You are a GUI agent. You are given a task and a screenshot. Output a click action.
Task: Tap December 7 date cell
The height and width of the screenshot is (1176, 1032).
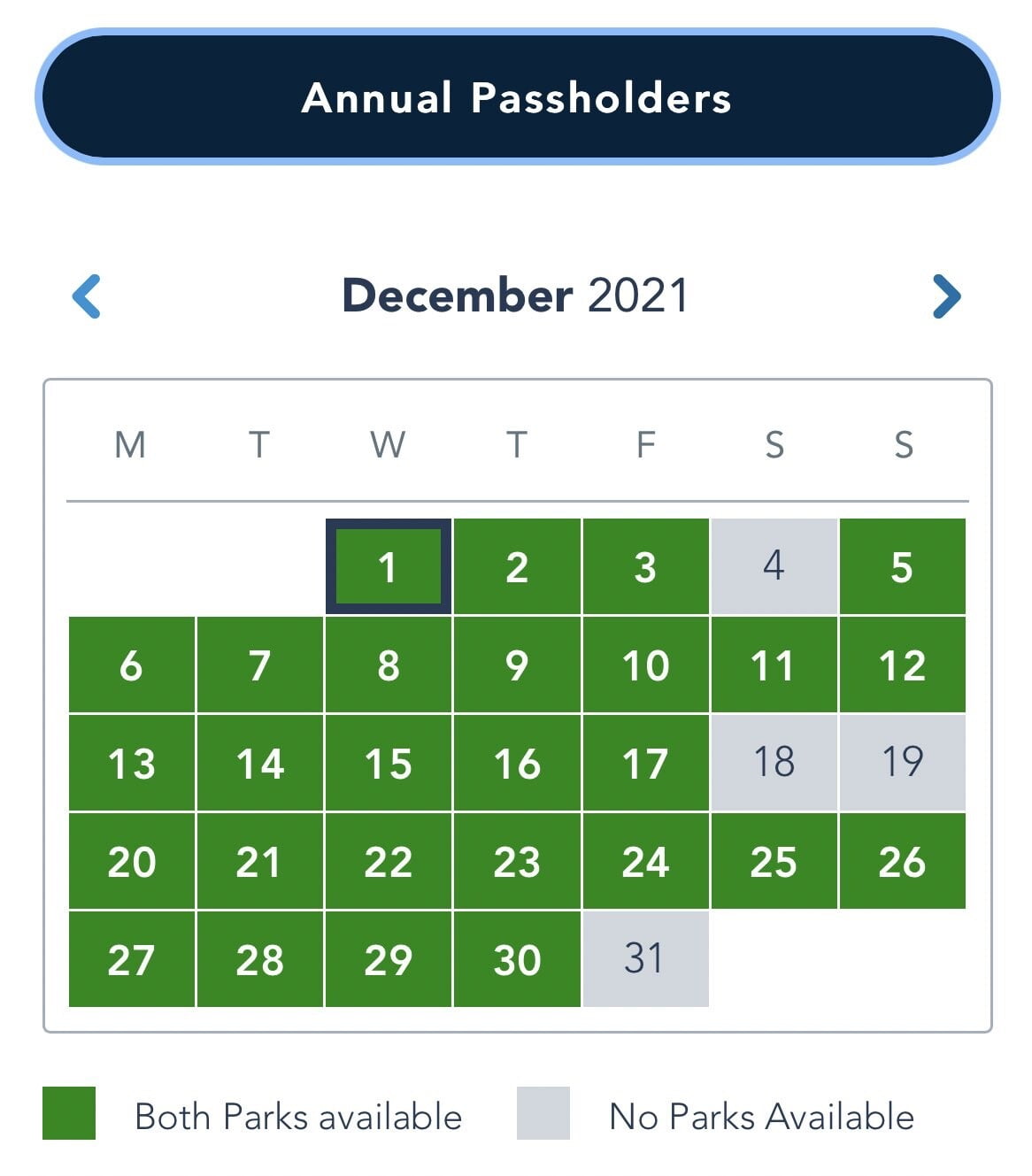click(259, 665)
